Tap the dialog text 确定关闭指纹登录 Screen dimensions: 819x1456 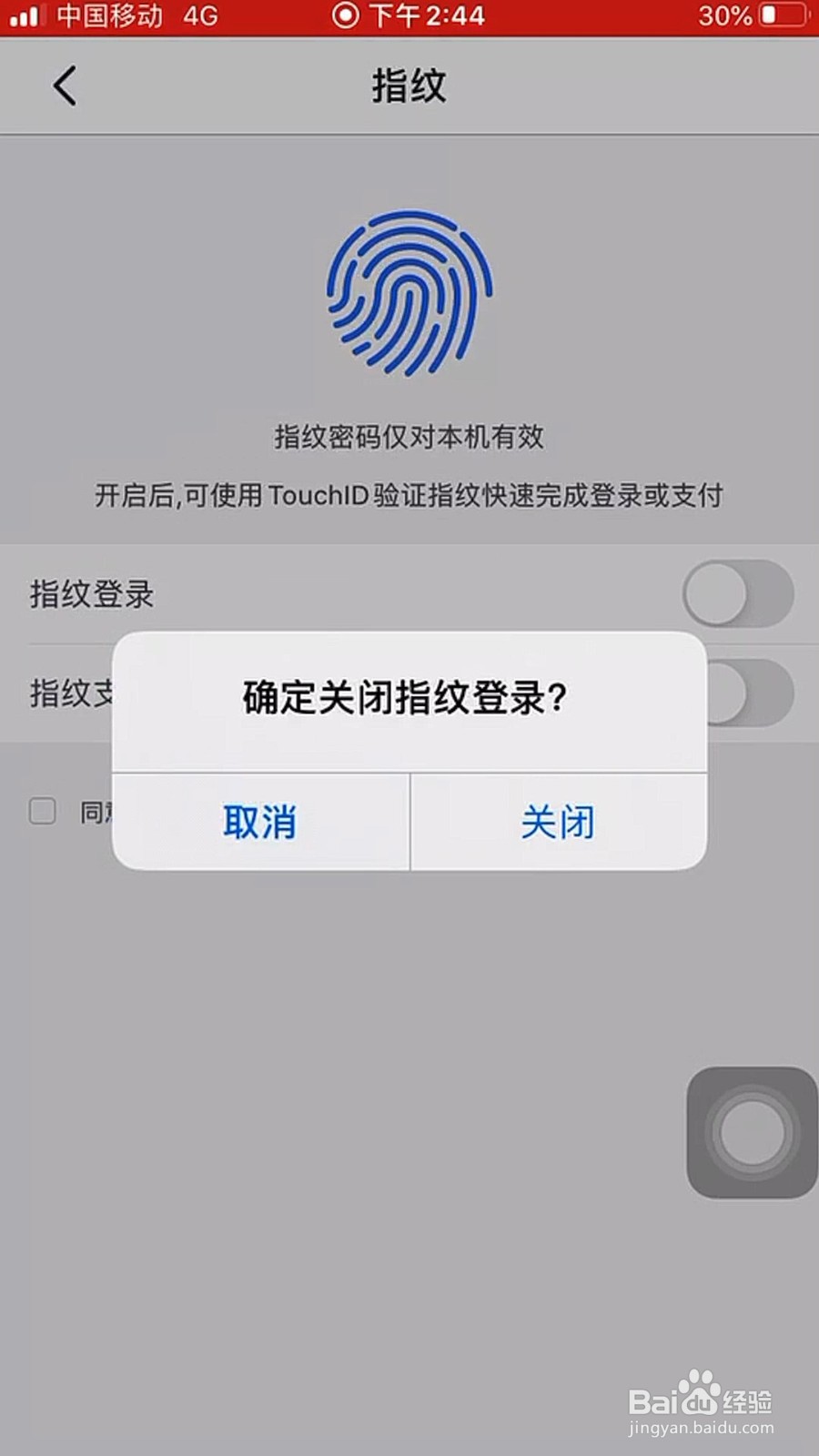tap(409, 694)
